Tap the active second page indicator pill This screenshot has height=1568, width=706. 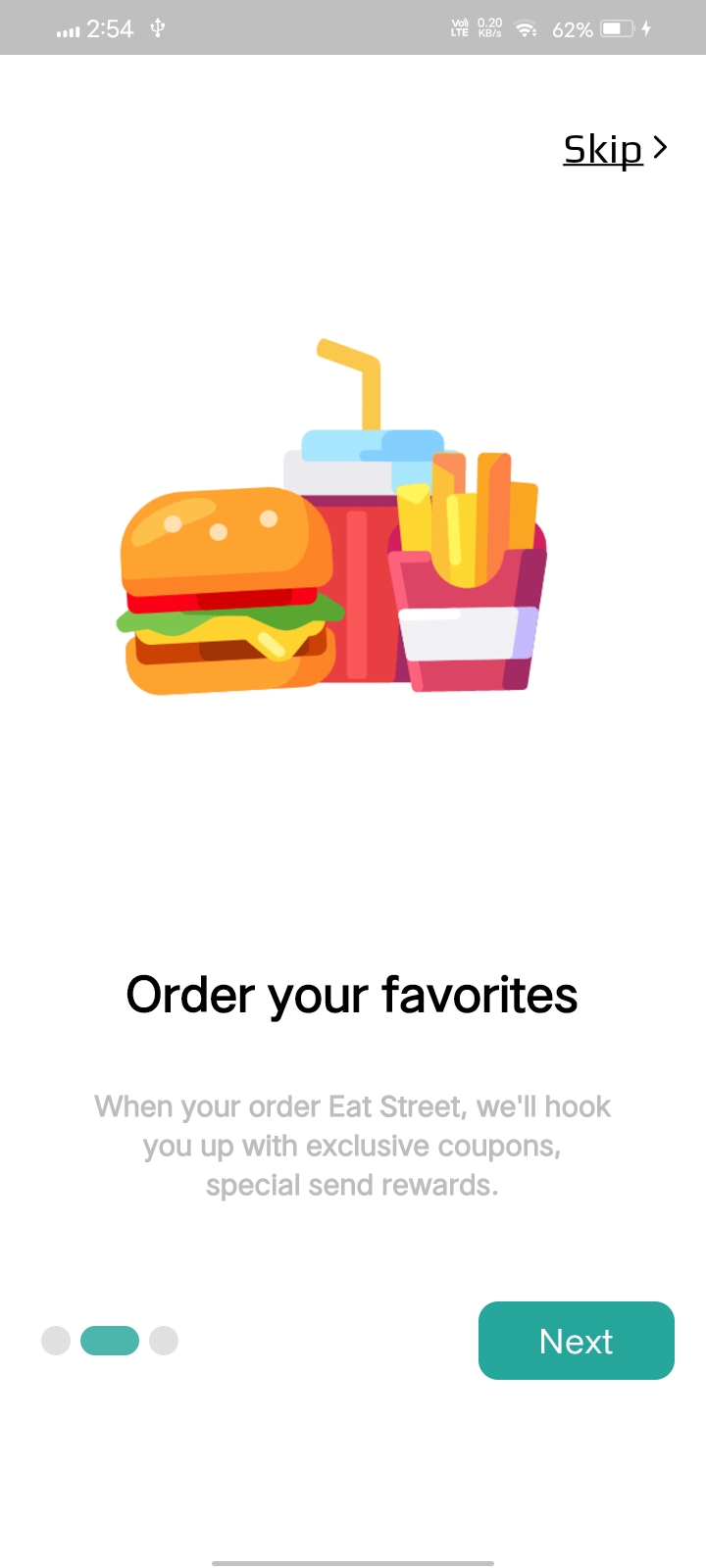pos(110,1341)
